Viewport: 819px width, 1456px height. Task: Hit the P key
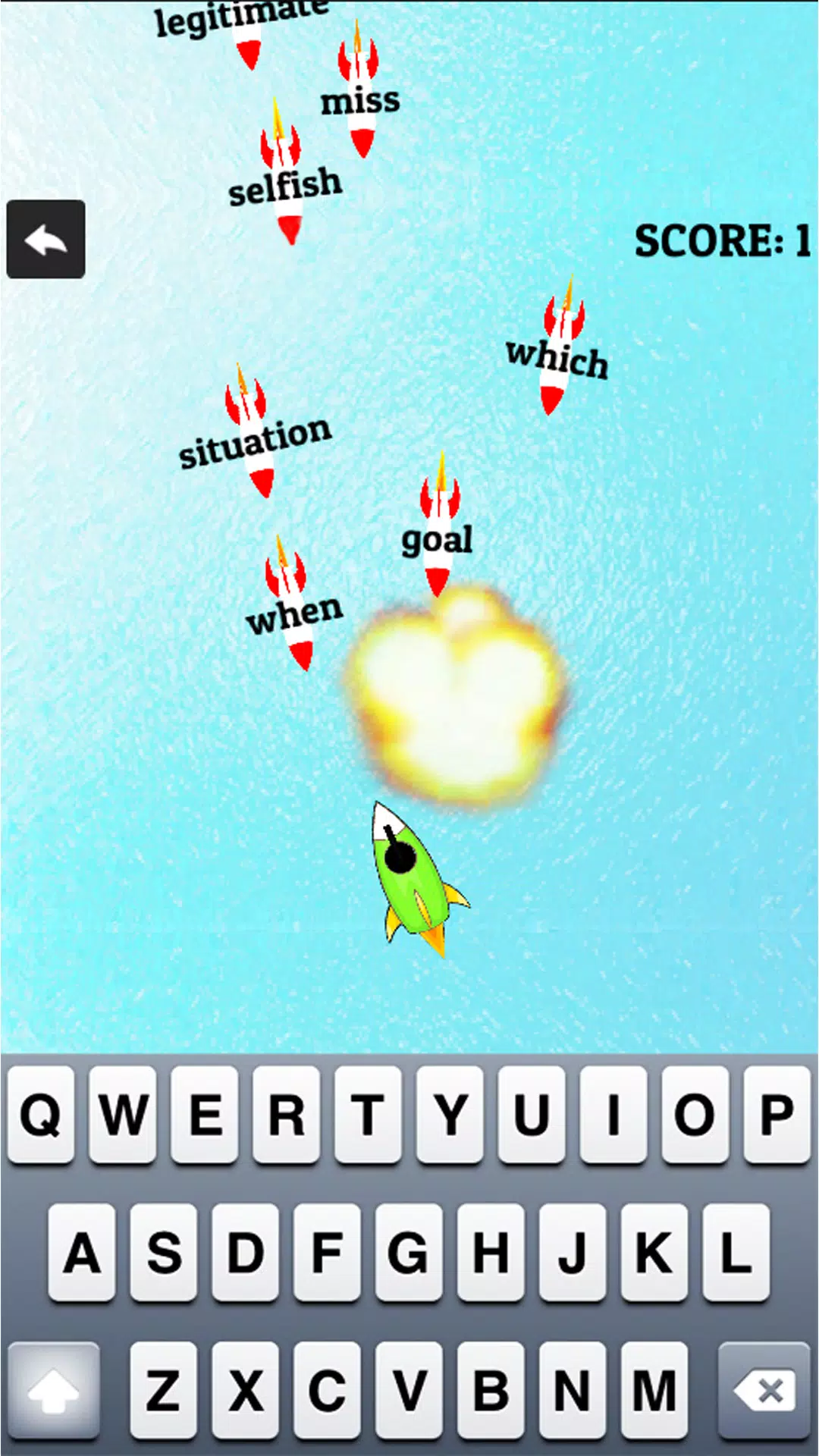click(x=777, y=1115)
